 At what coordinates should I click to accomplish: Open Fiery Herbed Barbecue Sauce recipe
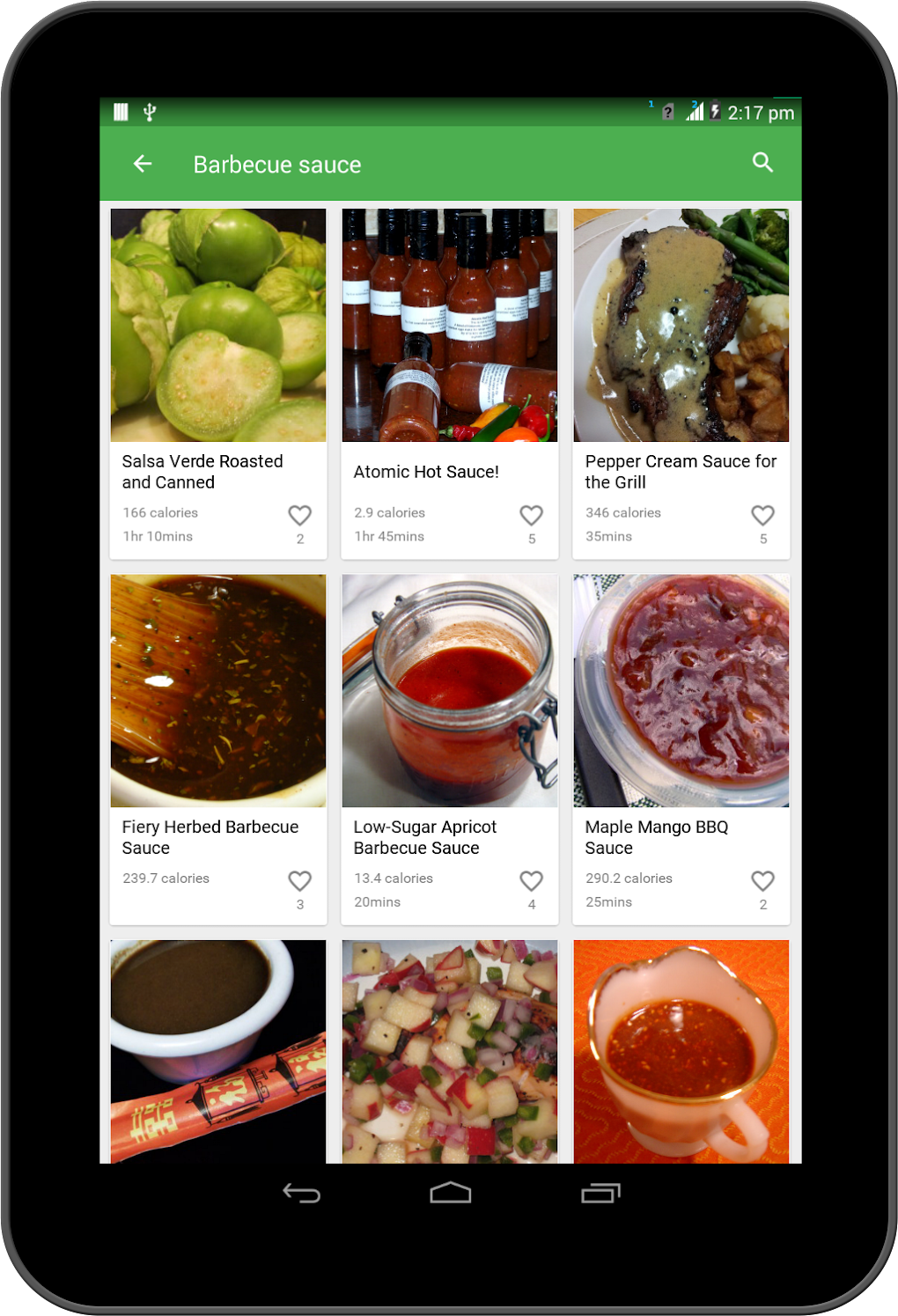click(218, 691)
